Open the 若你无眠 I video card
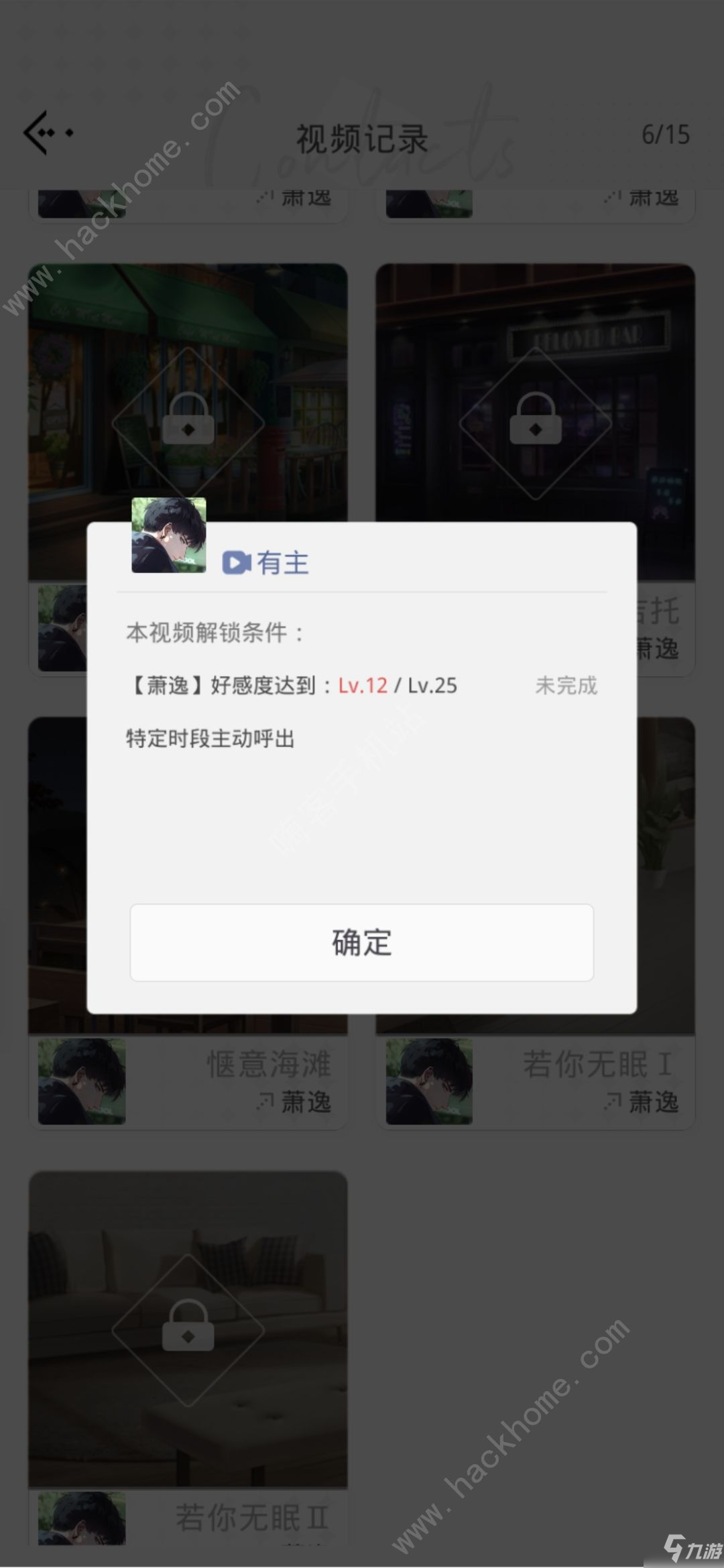Screen dimensions: 724x1568 click(x=535, y=1080)
